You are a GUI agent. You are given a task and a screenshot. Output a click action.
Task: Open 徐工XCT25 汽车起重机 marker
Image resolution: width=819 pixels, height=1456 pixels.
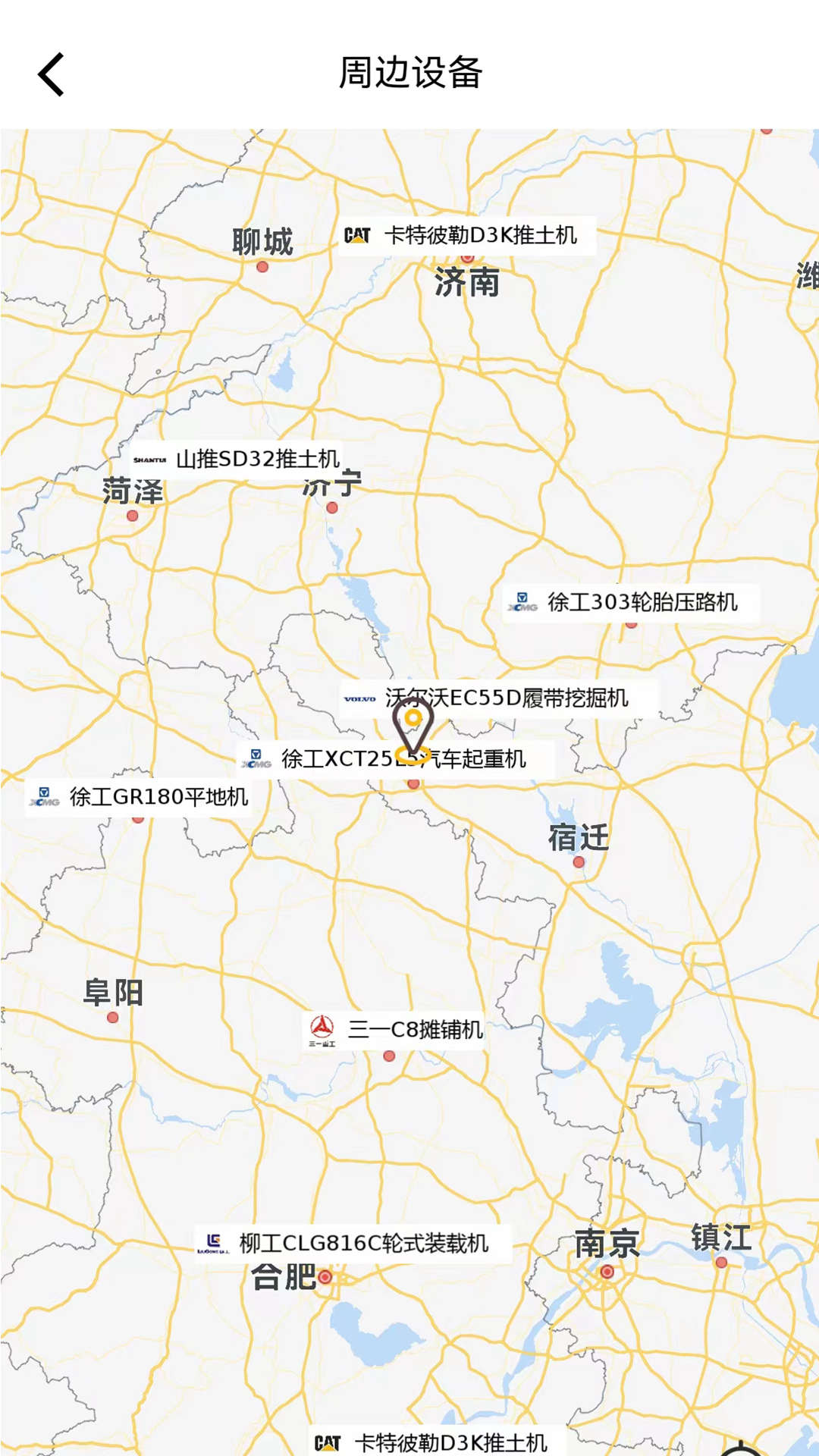[395, 759]
